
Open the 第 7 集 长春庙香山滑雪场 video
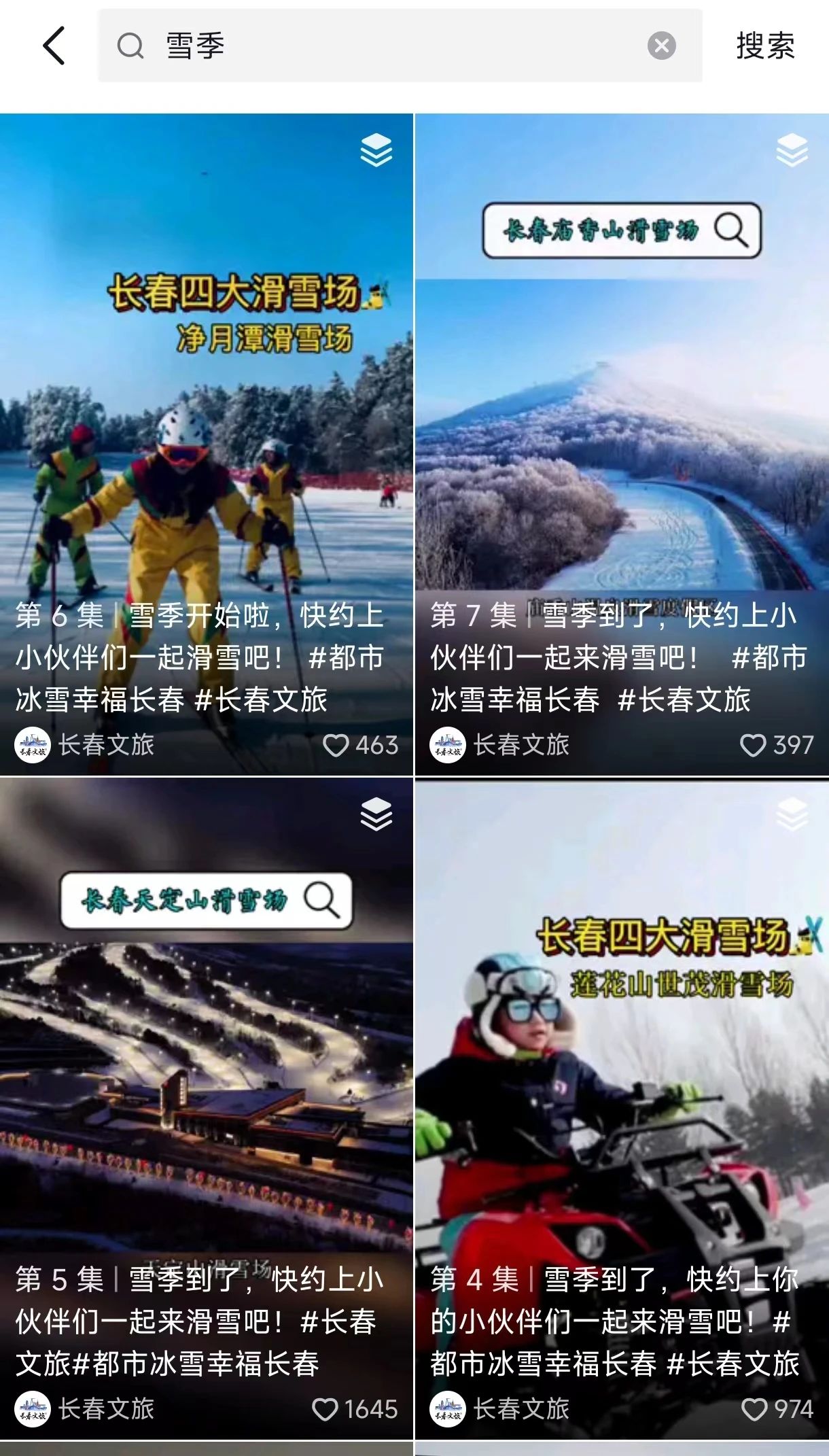coord(622,408)
